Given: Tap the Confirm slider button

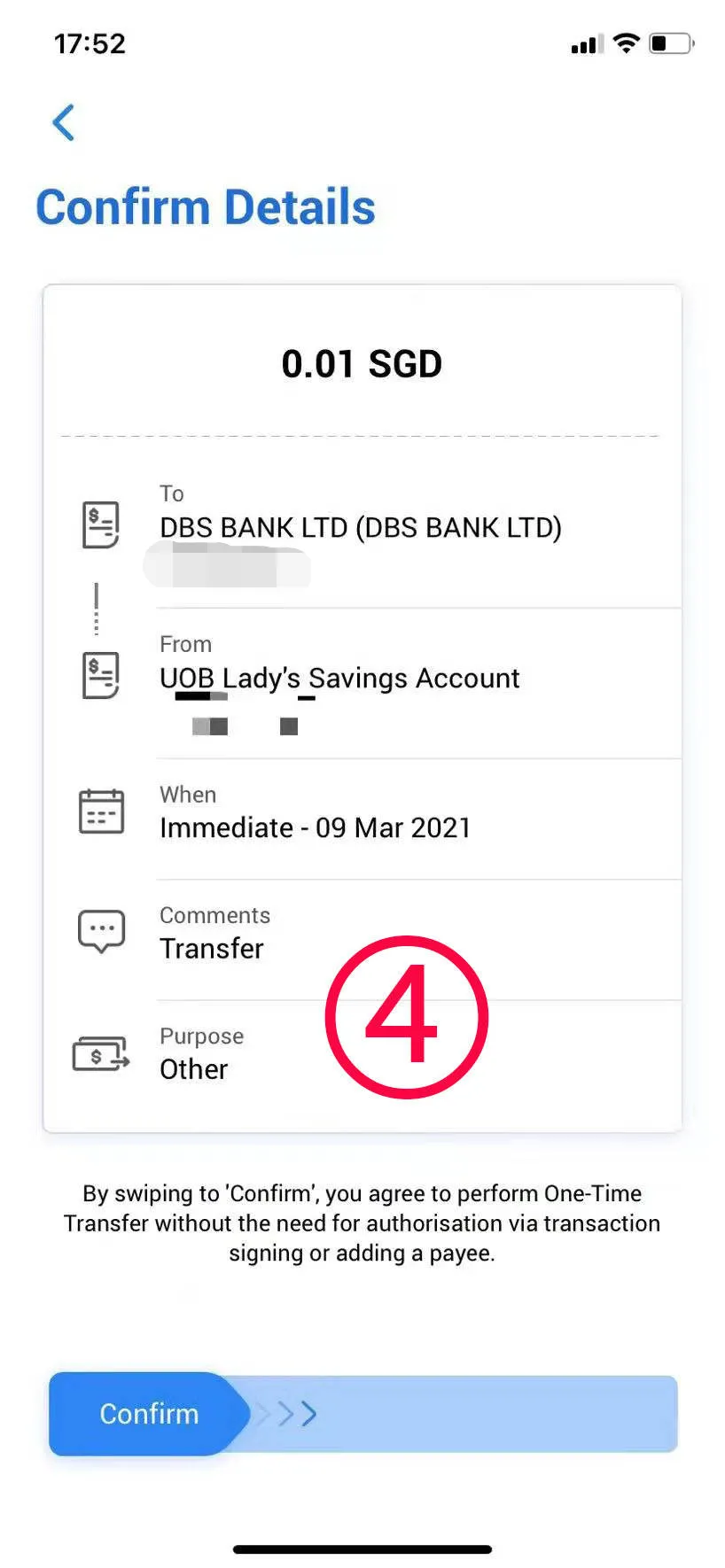Looking at the screenshot, I should pyautogui.click(x=149, y=1414).
